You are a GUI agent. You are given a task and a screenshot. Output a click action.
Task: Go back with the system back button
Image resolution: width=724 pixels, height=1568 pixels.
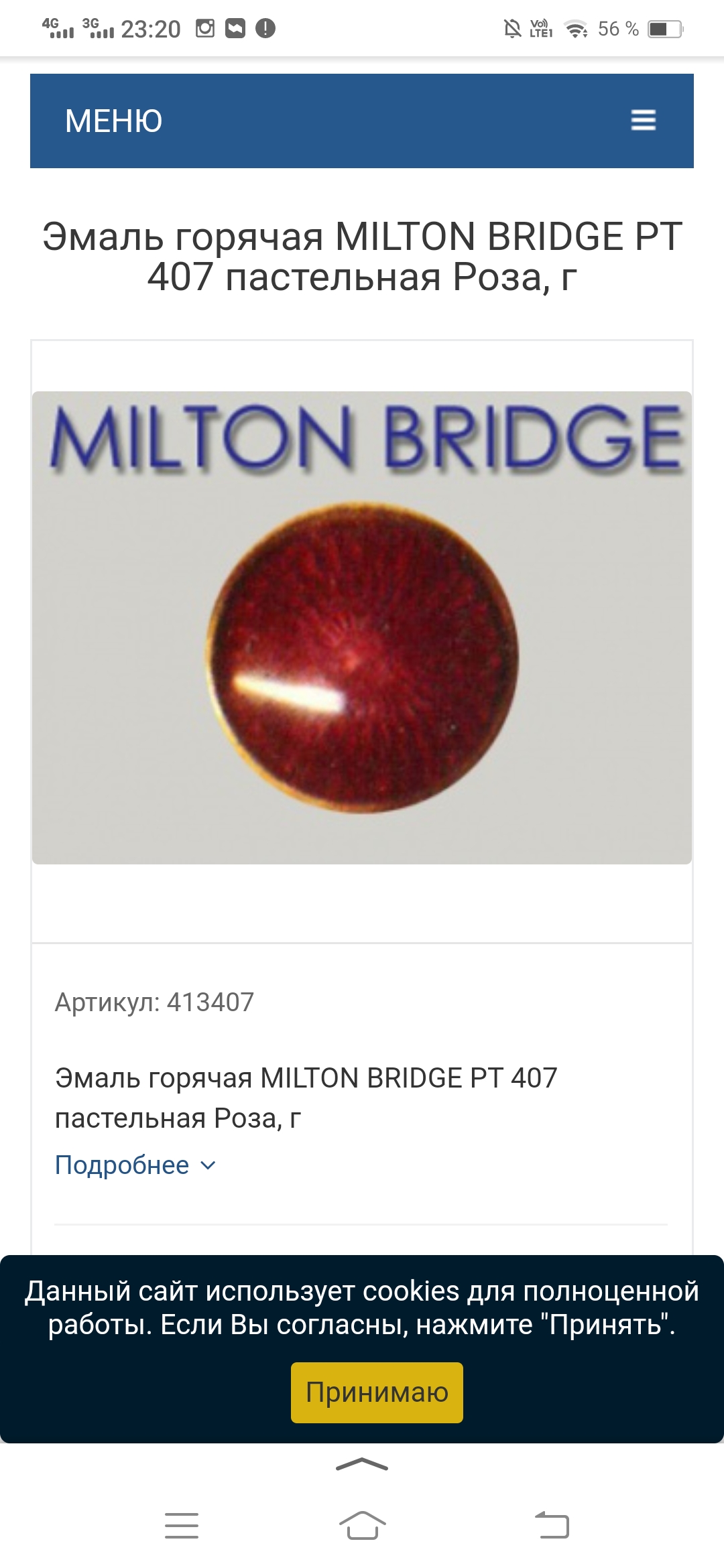coord(552,1525)
